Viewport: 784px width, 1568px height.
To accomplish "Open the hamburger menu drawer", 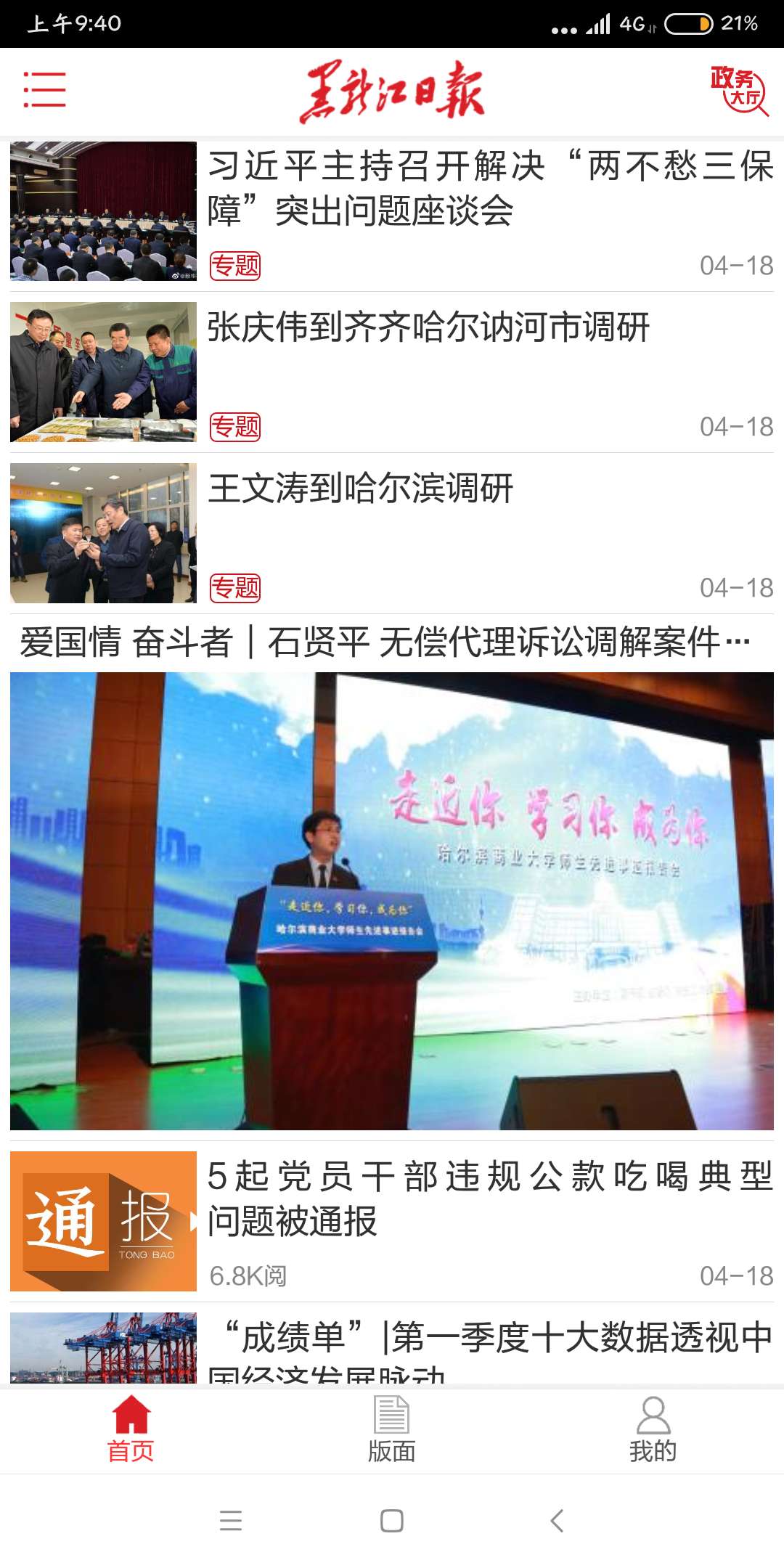I will pos(44,90).
